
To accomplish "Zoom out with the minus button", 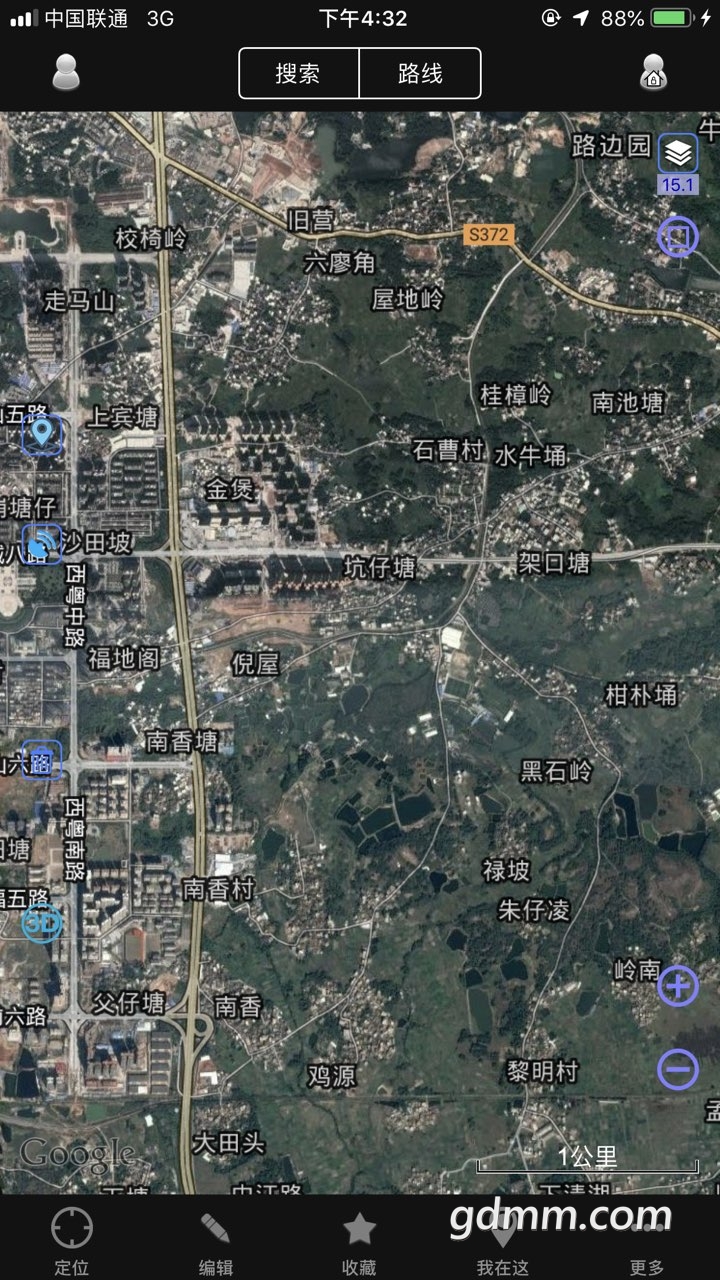I will (678, 1070).
